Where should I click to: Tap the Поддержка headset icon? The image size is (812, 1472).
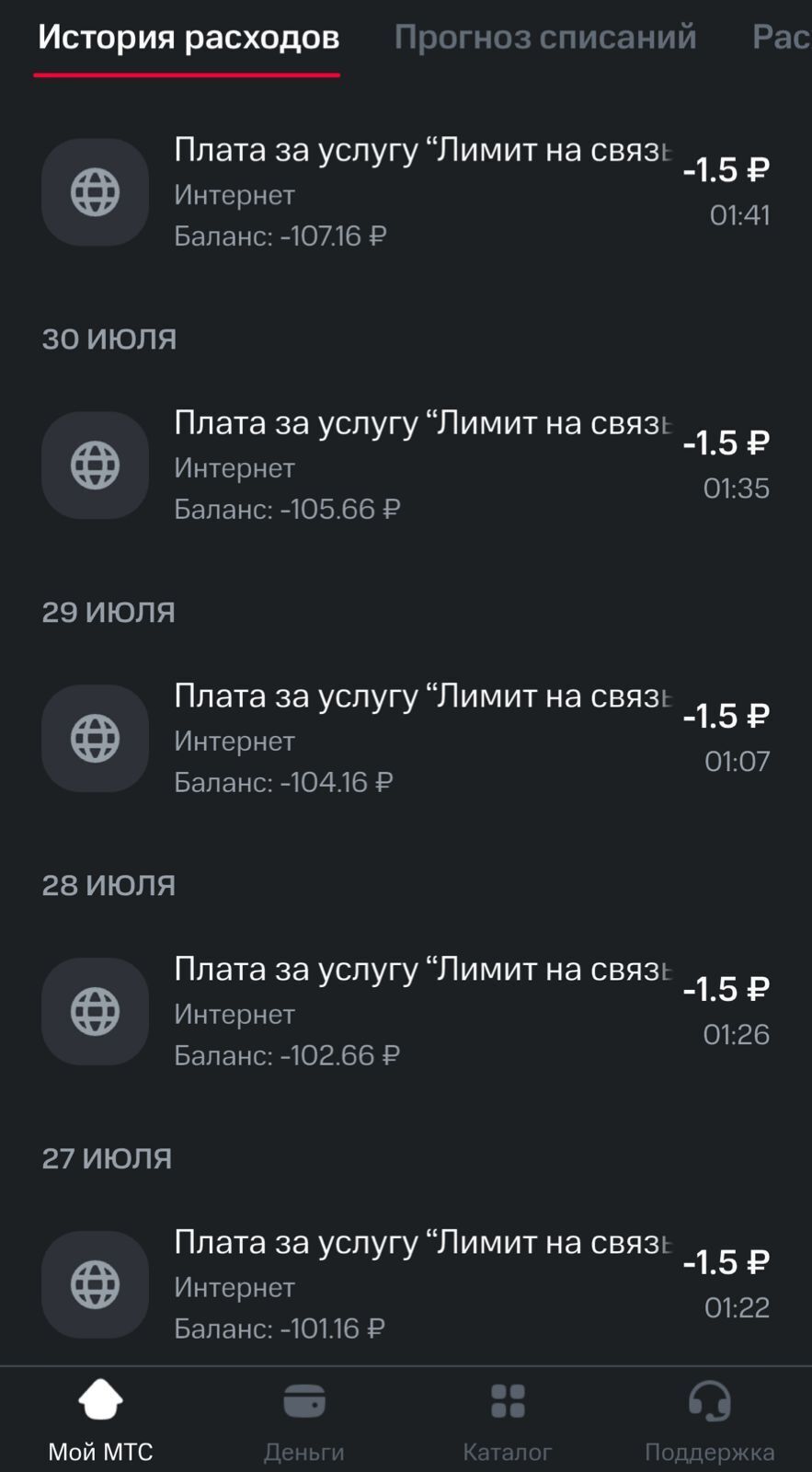[x=708, y=1399]
